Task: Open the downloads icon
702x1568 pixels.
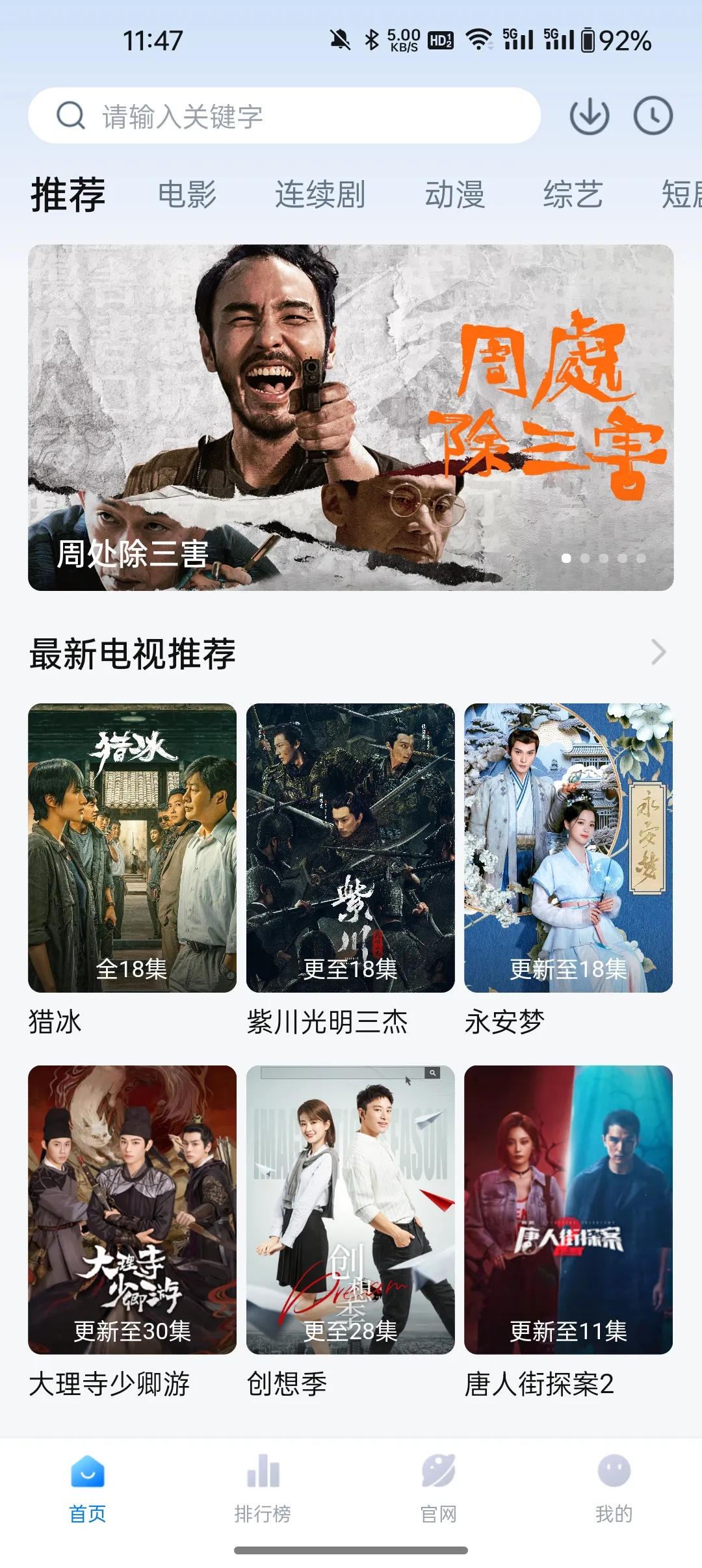Action: coord(589,116)
